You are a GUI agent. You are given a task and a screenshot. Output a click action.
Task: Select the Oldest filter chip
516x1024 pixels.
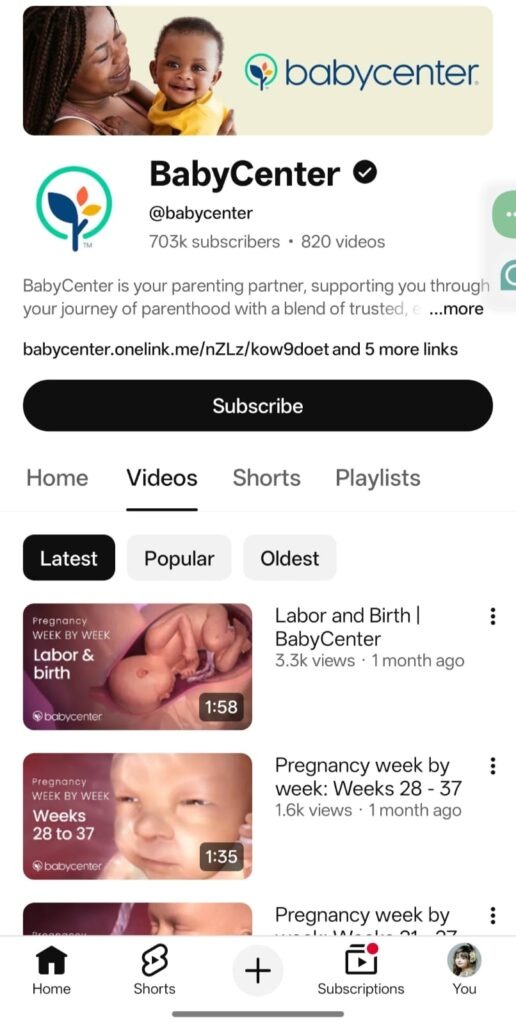290,558
